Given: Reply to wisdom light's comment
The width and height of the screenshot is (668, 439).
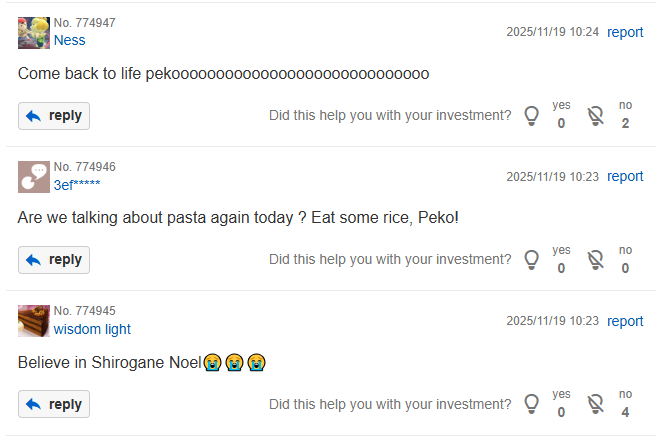Looking at the screenshot, I should pos(54,404).
